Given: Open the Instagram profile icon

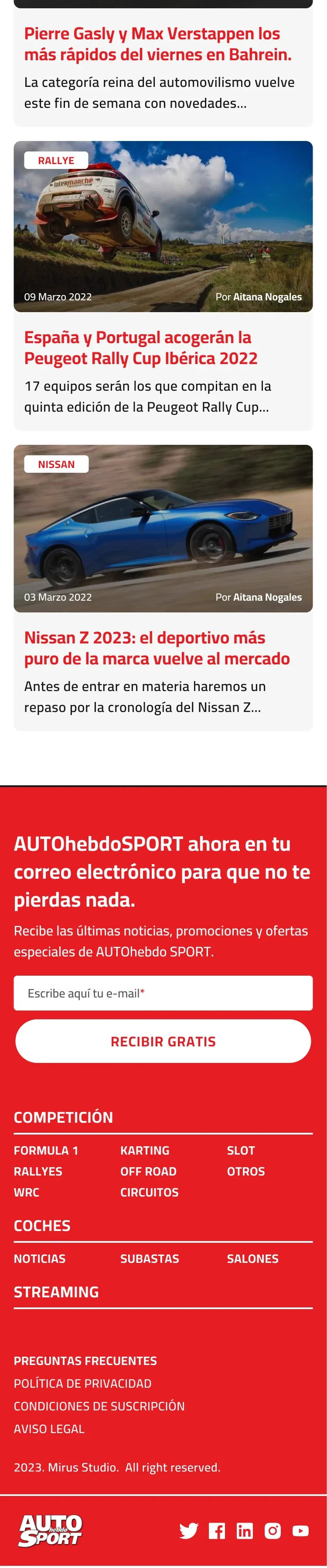Looking at the screenshot, I should click(x=272, y=1530).
